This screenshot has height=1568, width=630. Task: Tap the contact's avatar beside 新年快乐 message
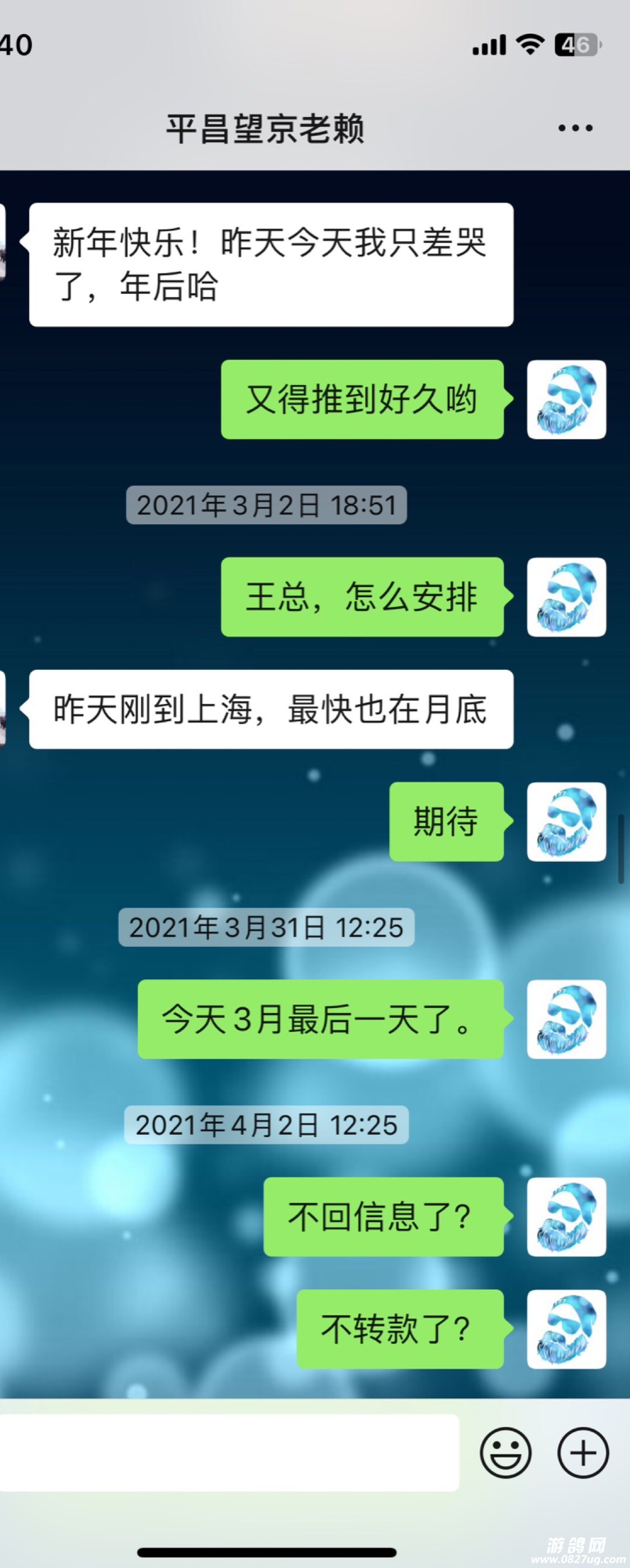point(3,242)
